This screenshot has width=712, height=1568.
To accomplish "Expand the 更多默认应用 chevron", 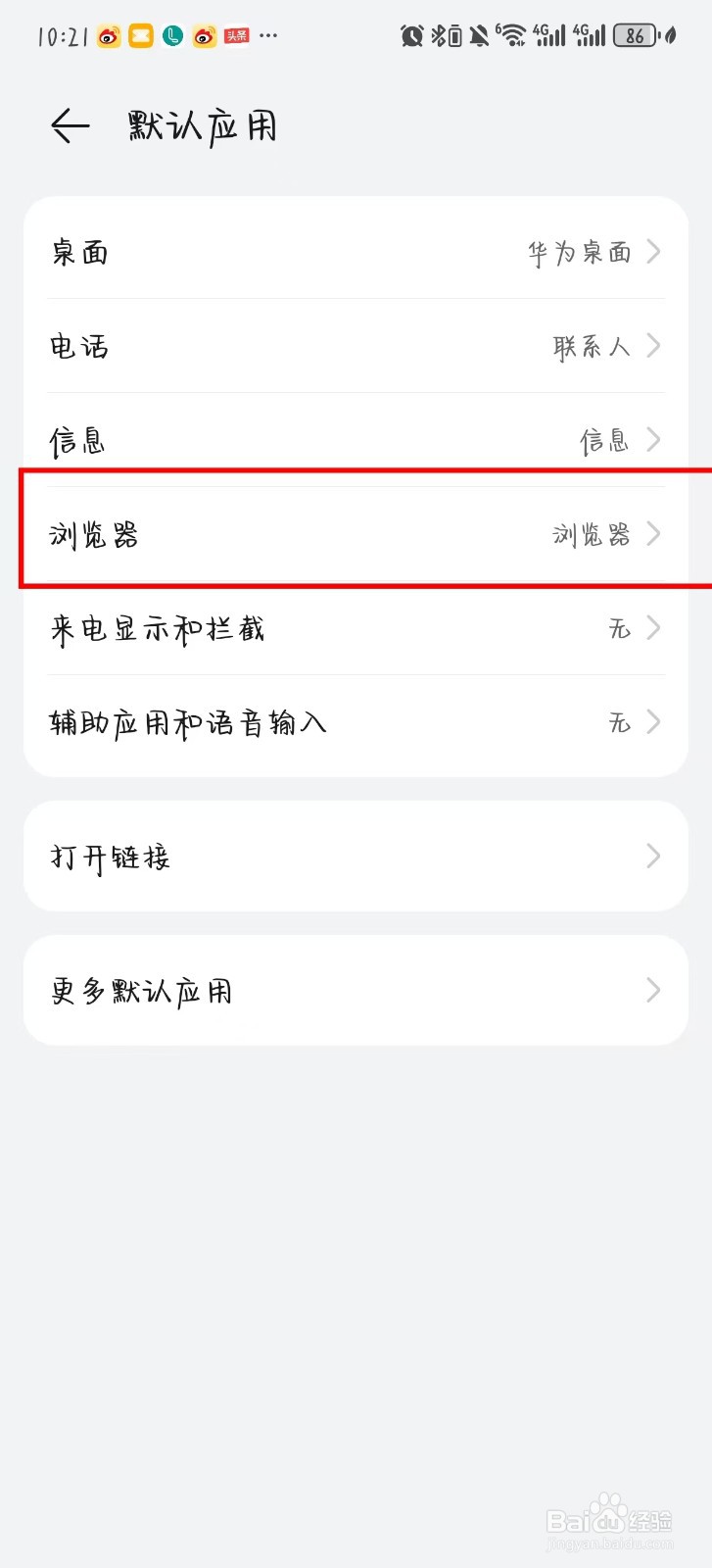I will click(356, 990).
